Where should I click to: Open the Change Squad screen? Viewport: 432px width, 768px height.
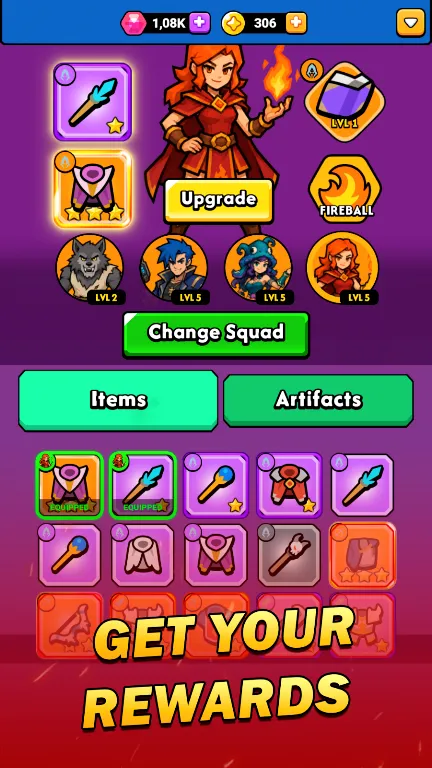pyautogui.click(x=216, y=334)
